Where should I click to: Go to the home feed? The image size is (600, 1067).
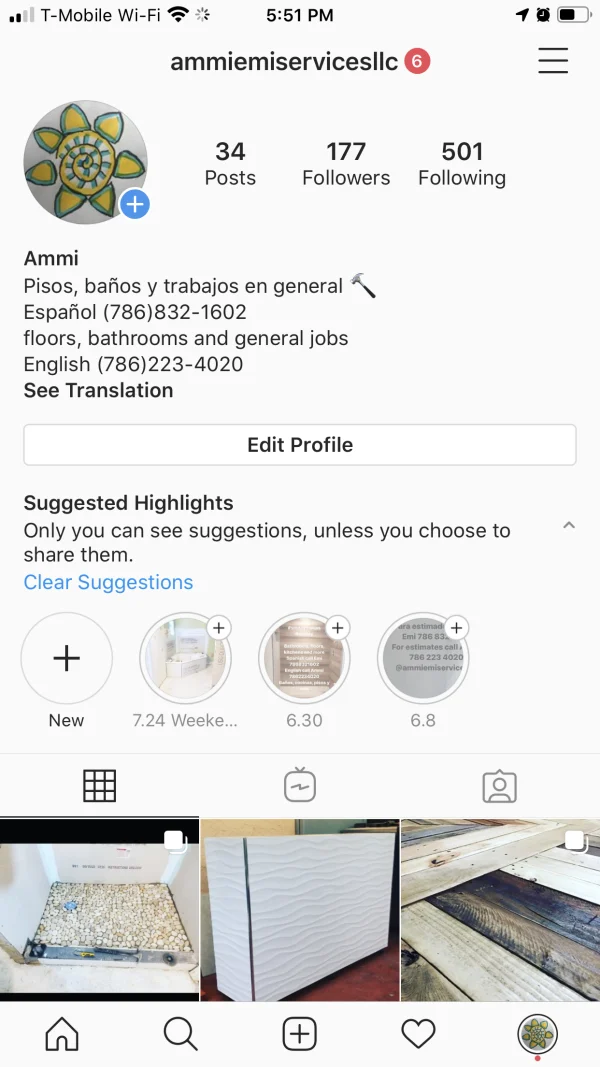(62, 1034)
